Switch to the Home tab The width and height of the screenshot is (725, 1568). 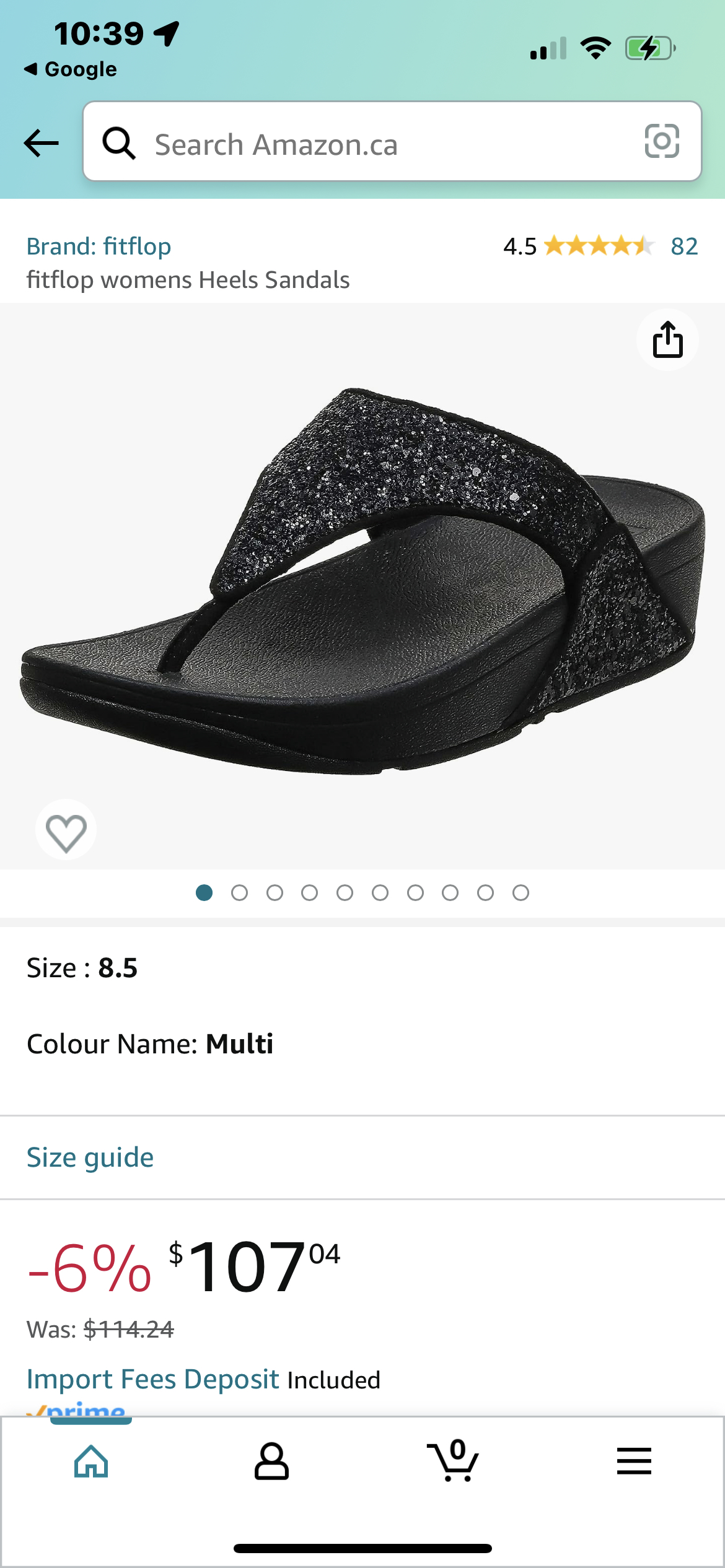click(91, 1461)
